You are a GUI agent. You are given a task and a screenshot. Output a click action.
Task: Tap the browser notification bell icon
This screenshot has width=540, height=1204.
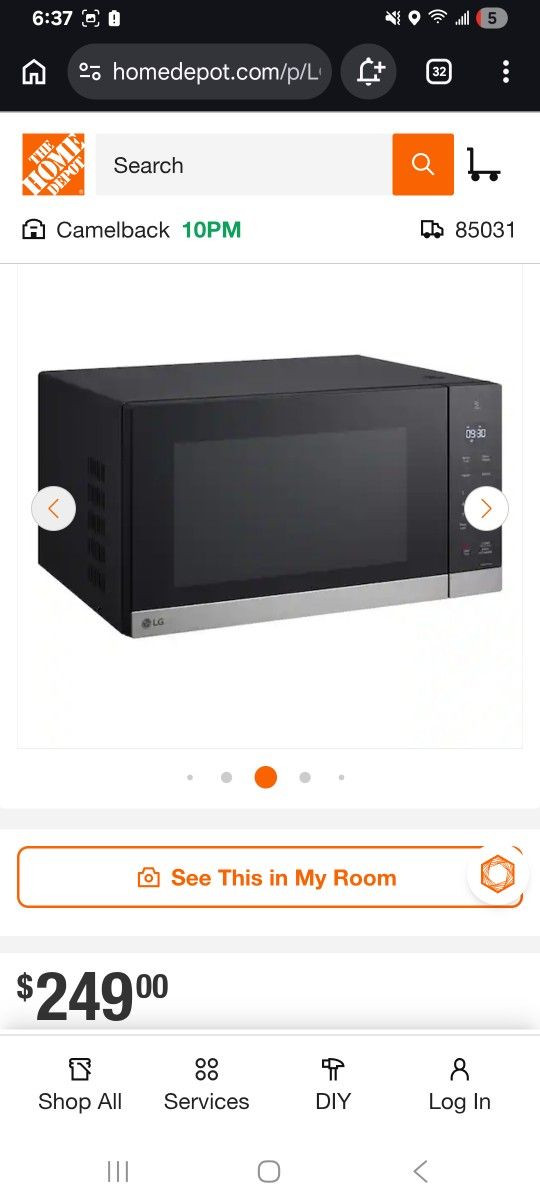pos(369,72)
